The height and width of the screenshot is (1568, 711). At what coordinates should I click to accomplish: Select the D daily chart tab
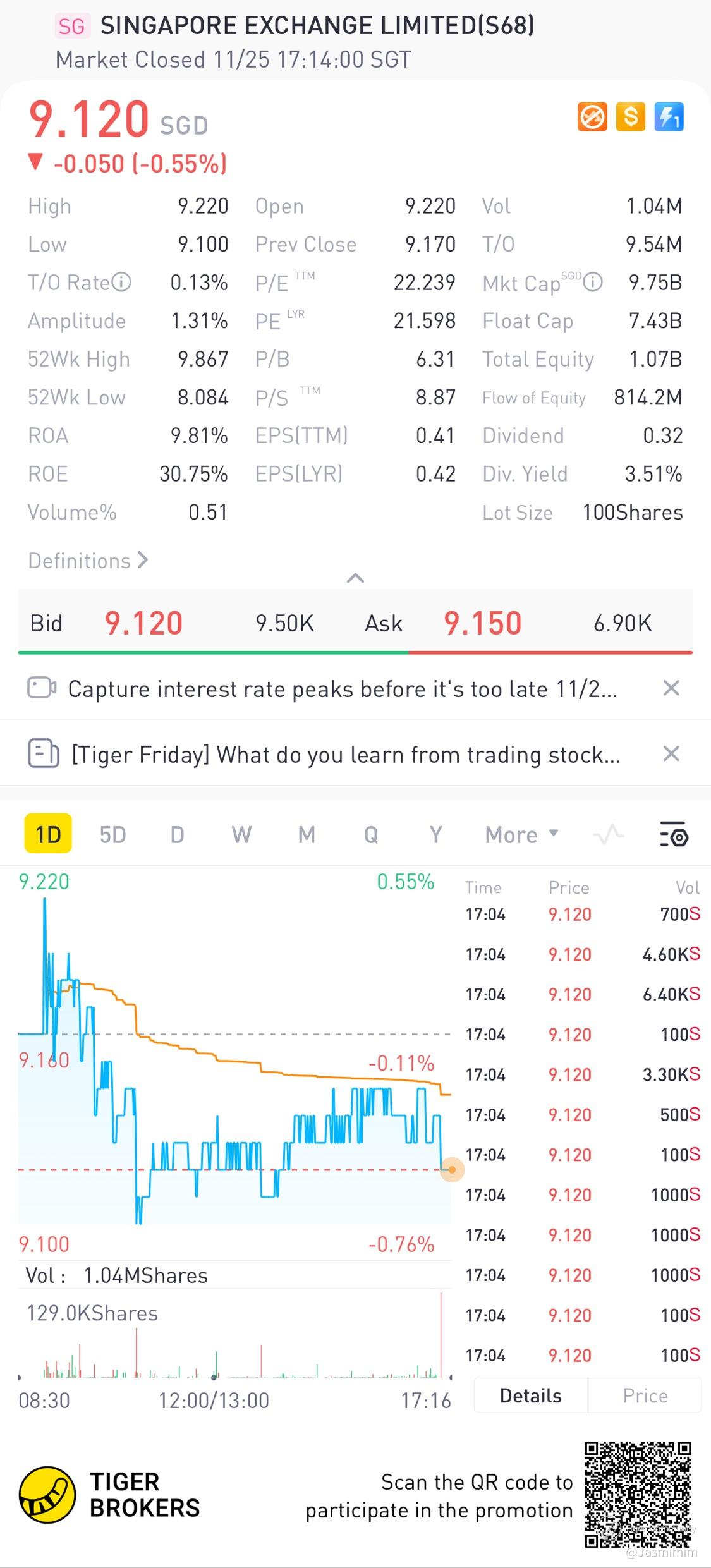click(178, 835)
